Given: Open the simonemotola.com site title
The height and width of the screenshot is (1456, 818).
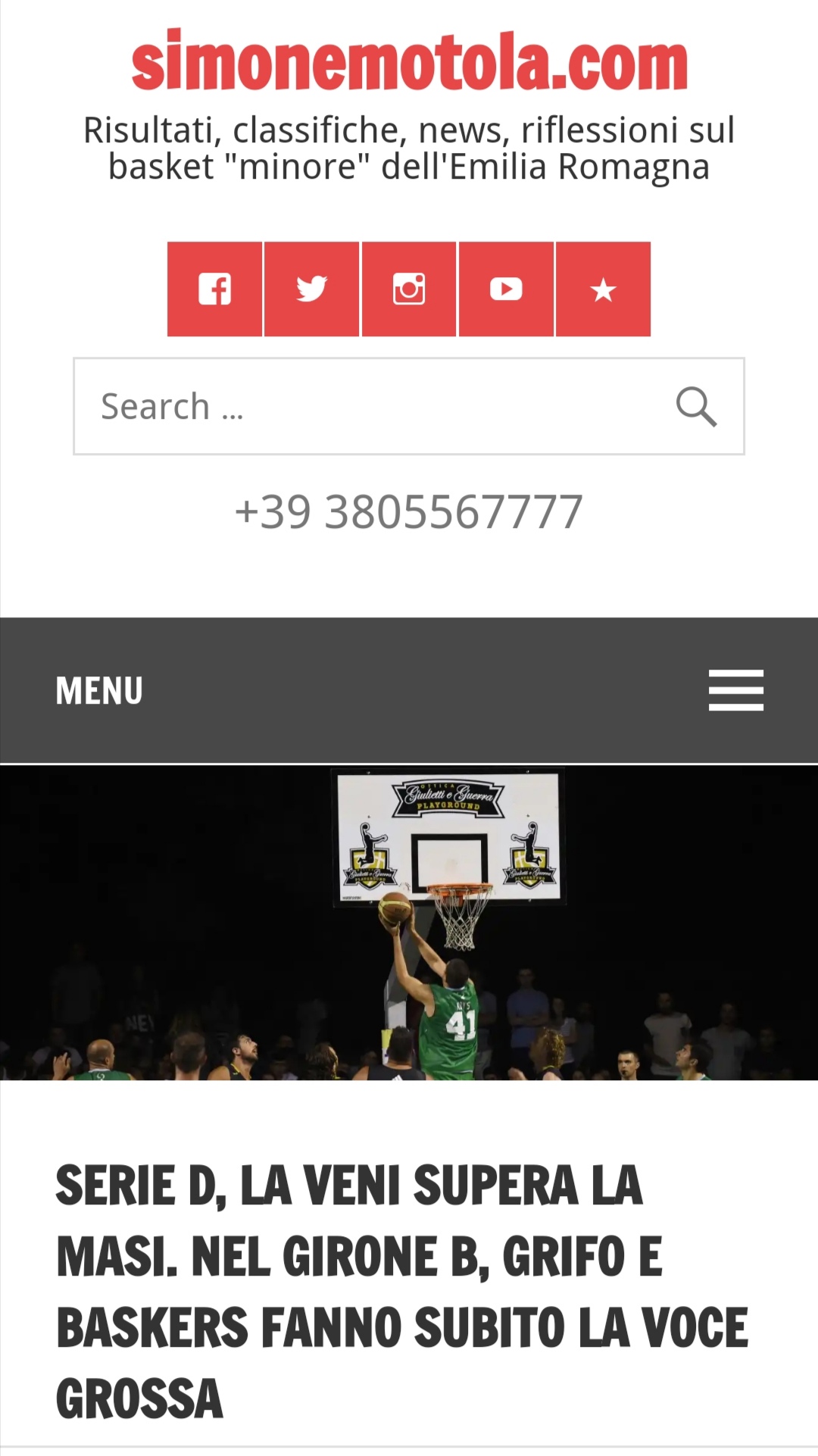Looking at the screenshot, I should click(x=409, y=61).
